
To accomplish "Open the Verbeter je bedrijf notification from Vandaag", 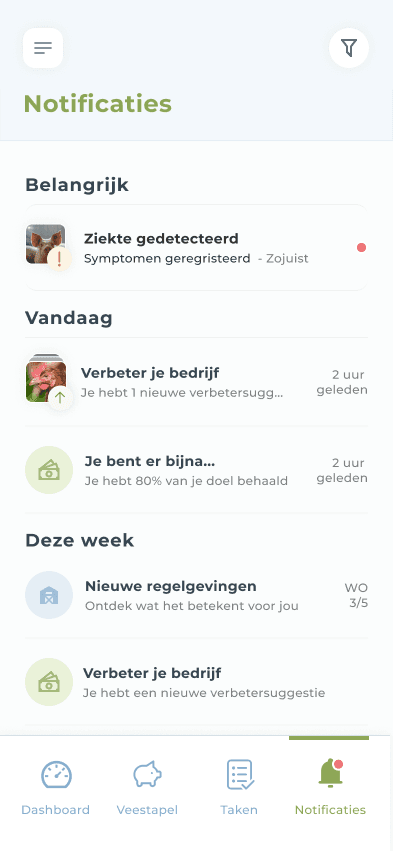I will (x=196, y=382).
